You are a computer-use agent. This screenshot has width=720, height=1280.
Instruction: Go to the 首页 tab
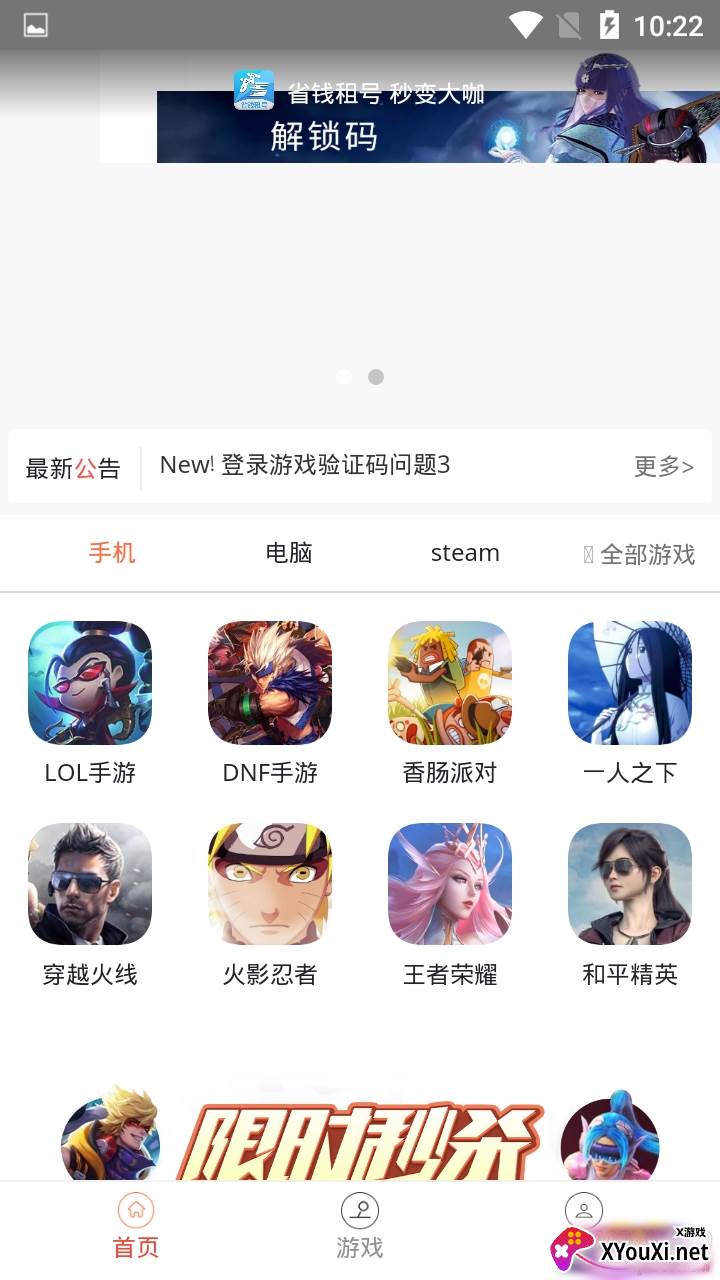[136, 1227]
